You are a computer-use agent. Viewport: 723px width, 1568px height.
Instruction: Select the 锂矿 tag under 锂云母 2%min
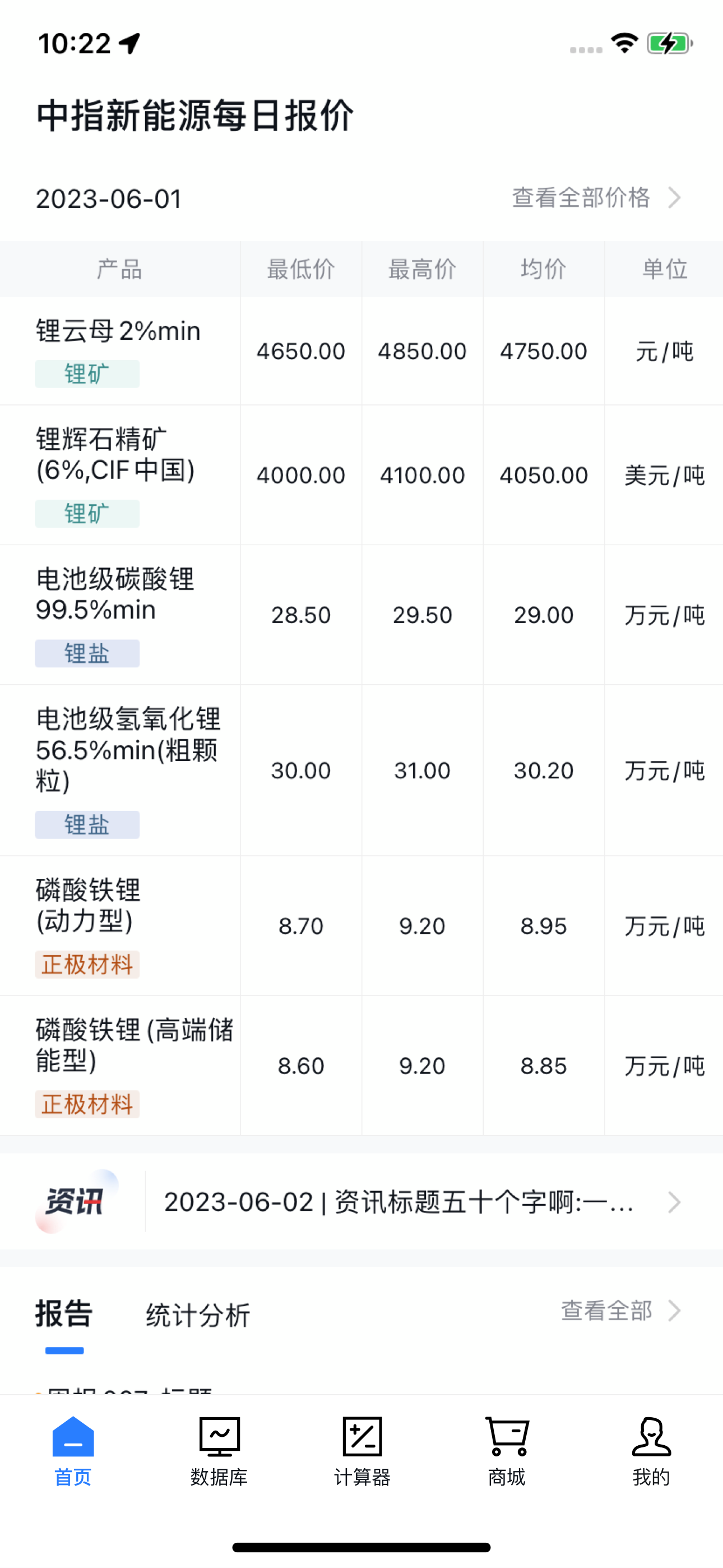87,373
